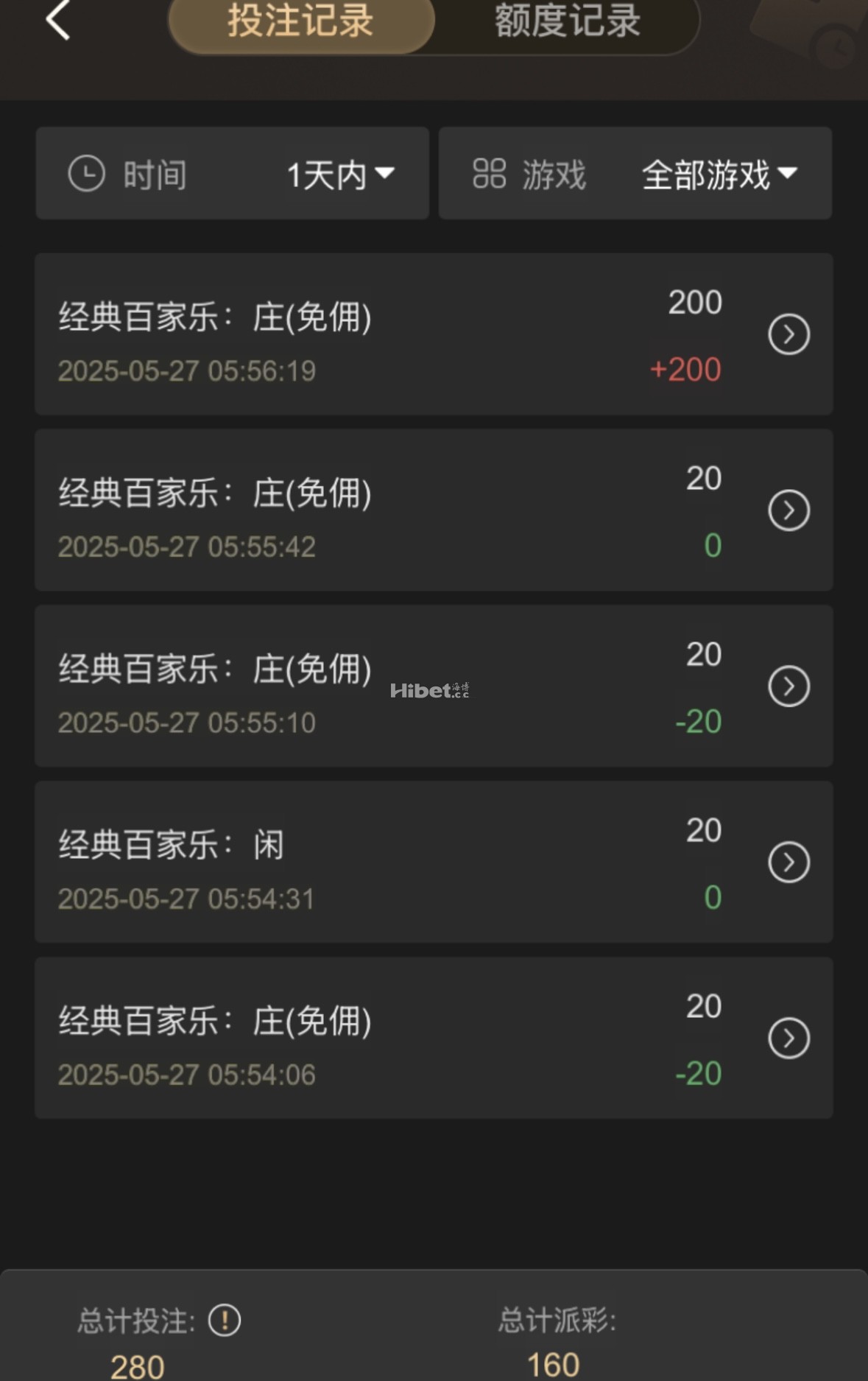Tap the info icon beside 总计投注
This screenshot has width=868, height=1381.
click(x=225, y=1320)
